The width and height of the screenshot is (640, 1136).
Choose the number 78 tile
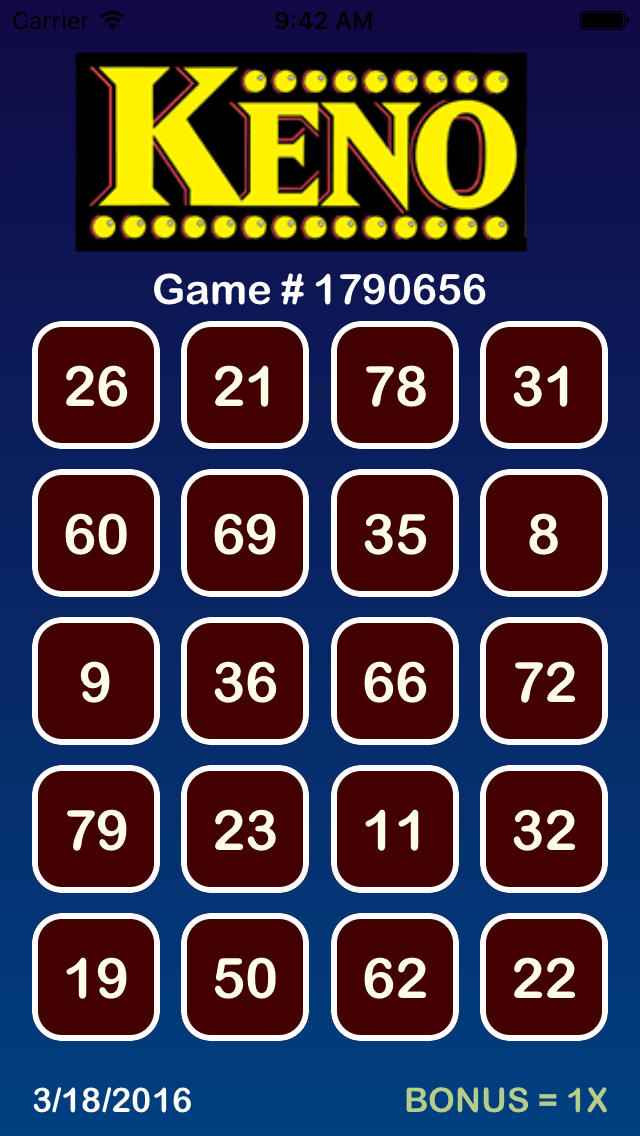[x=395, y=385]
